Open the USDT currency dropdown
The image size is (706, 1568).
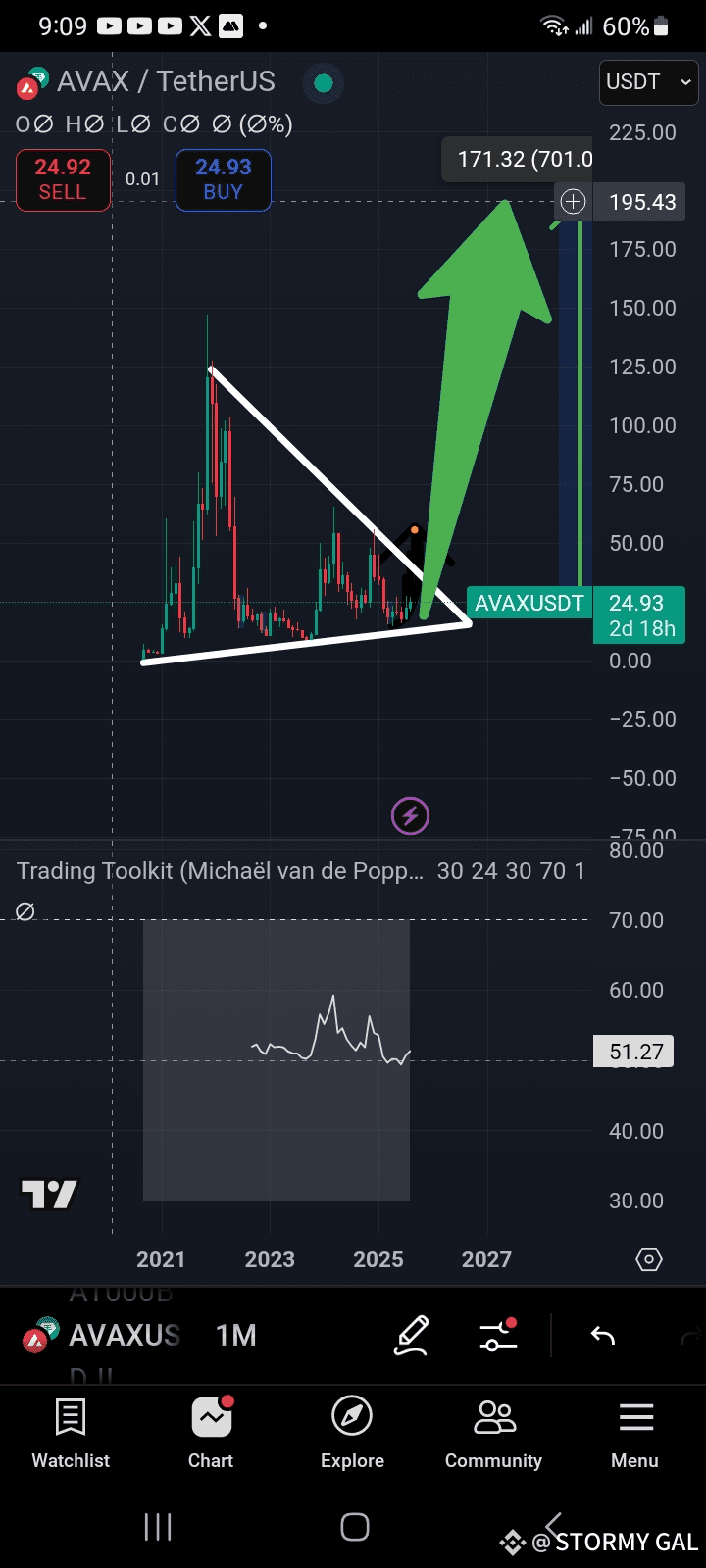pos(648,82)
